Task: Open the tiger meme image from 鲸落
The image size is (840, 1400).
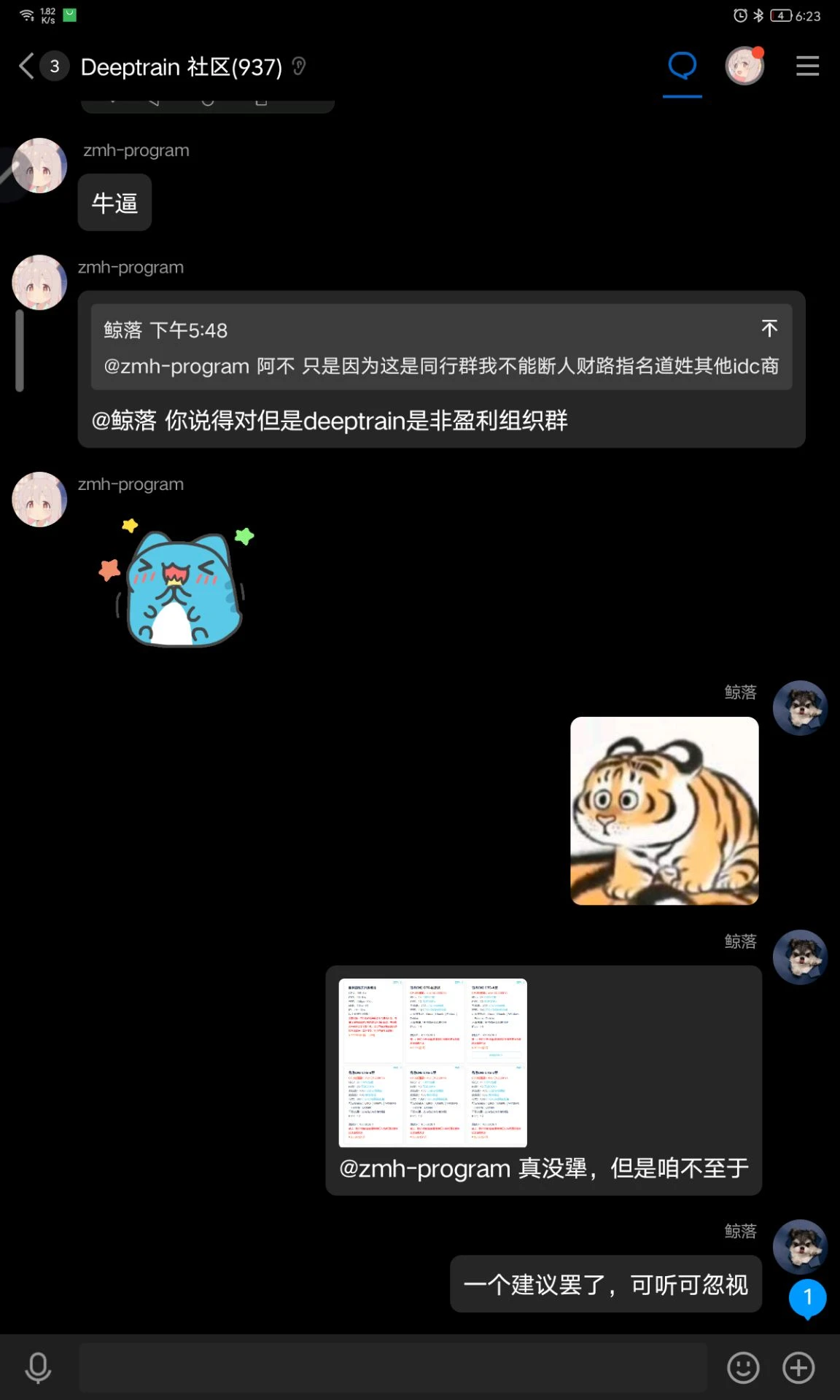Action: [x=664, y=811]
